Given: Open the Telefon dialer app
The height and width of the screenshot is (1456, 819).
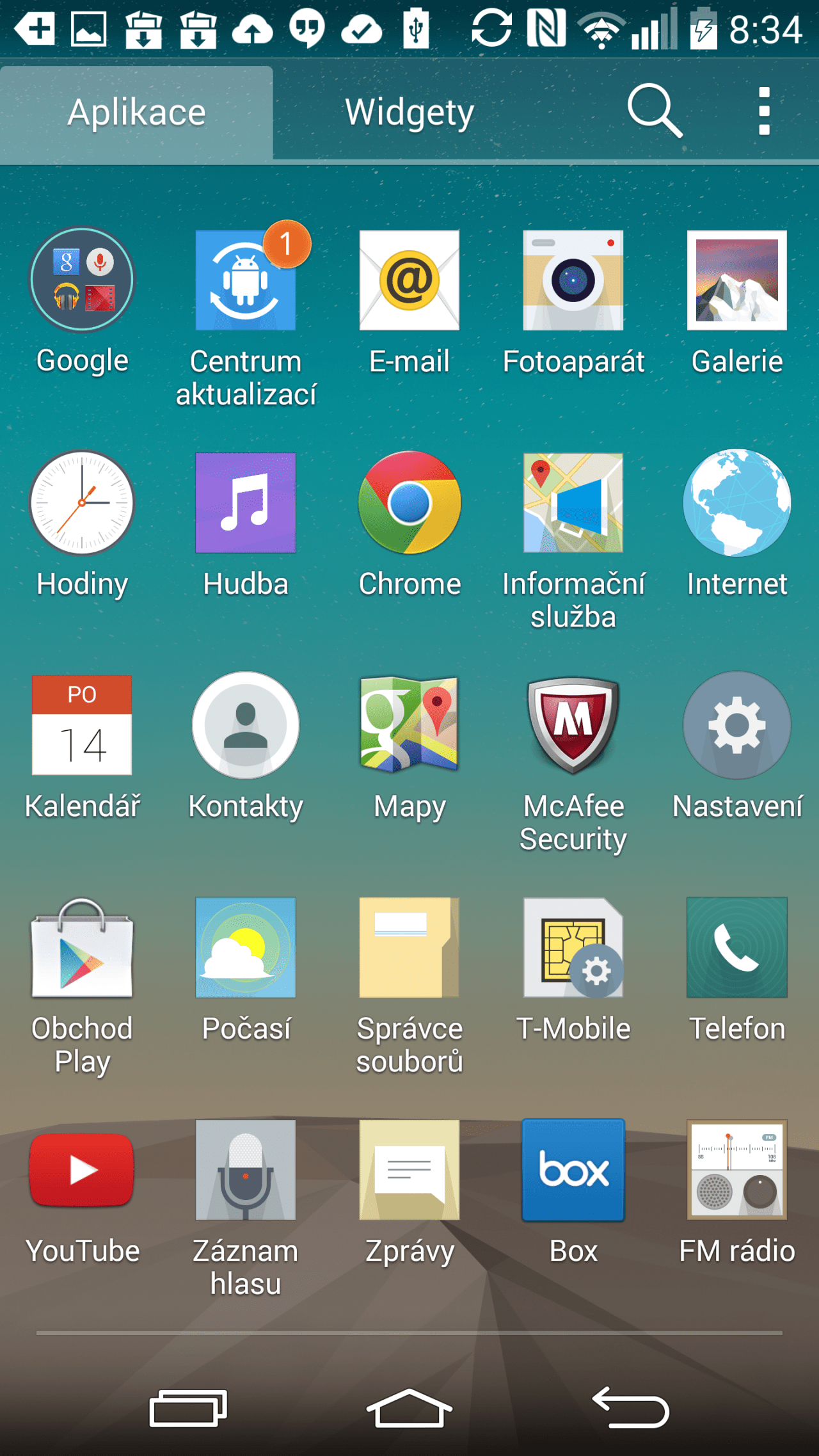Looking at the screenshot, I should pyautogui.click(x=737, y=948).
